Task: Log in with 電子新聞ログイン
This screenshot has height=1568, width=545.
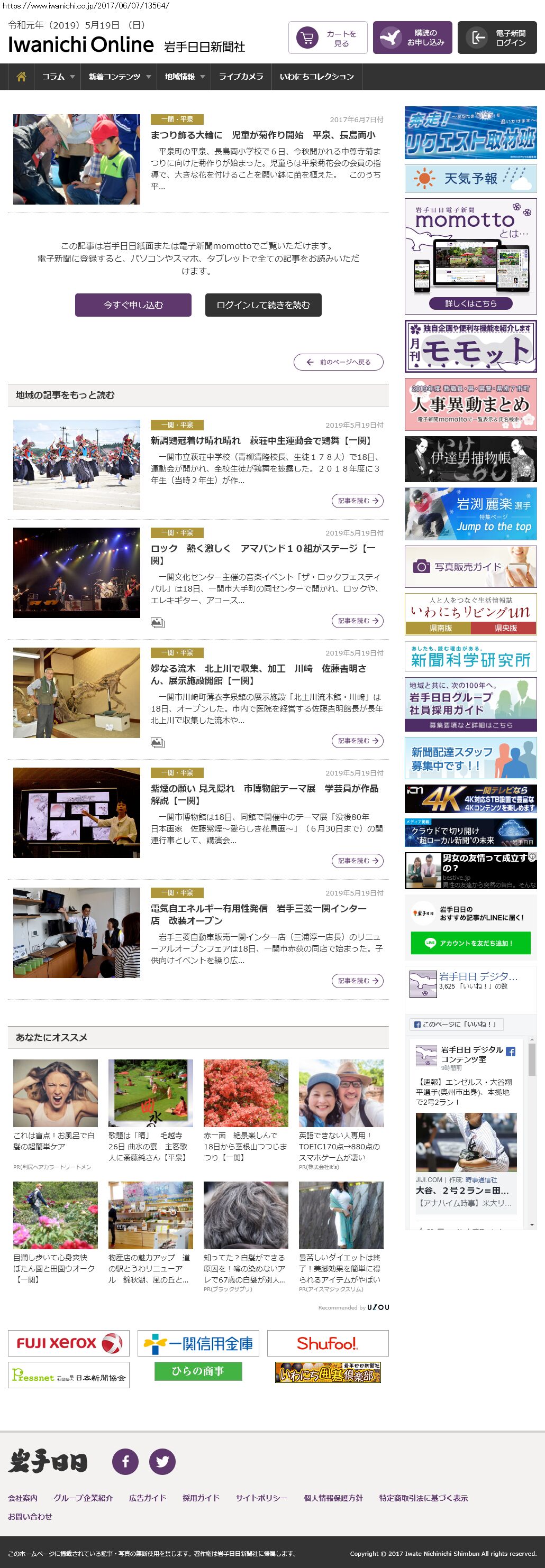Action: tap(497, 38)
